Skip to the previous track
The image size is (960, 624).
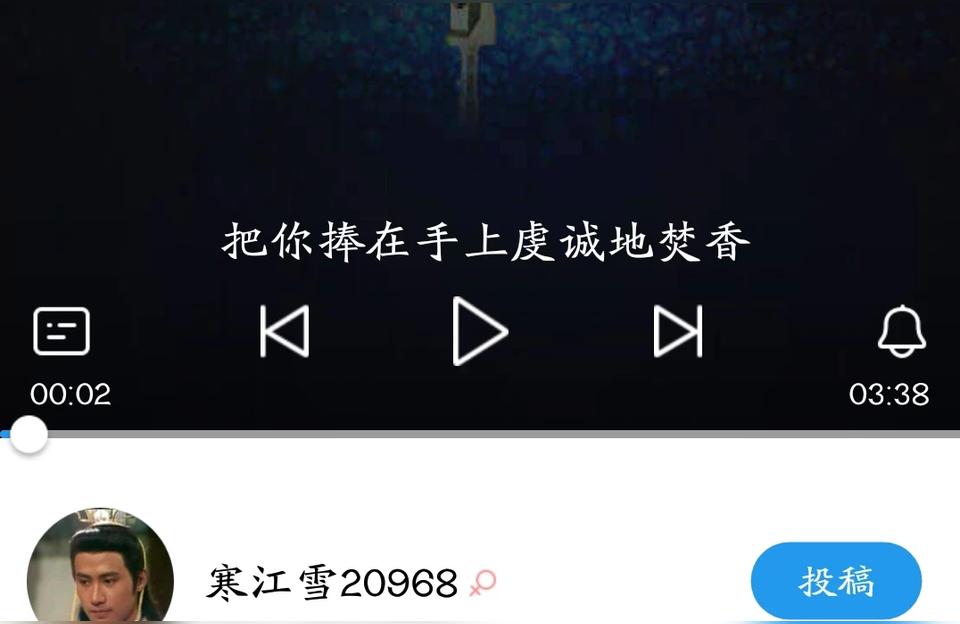click(x=285, y=331)
